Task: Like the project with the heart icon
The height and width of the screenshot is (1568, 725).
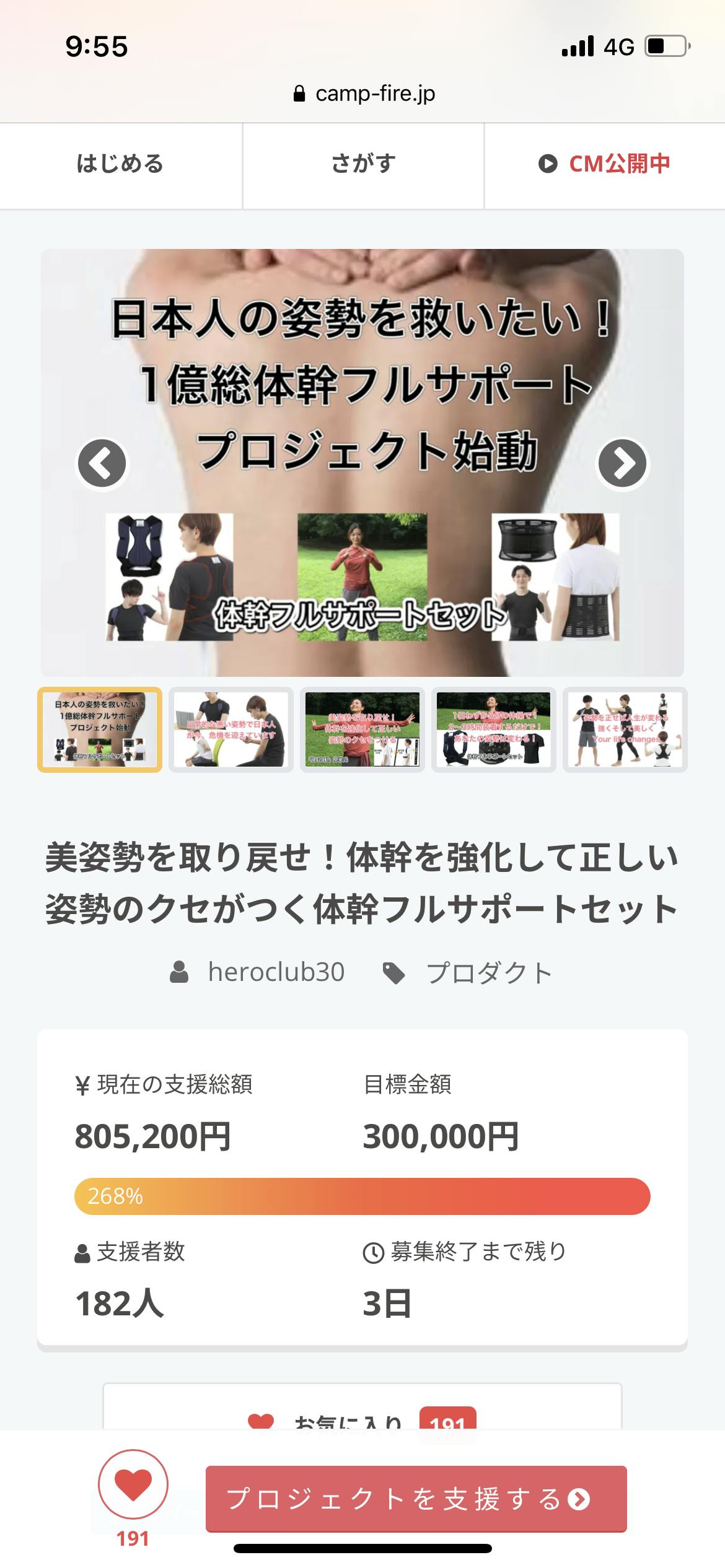Action: [x=133, y=1485]
